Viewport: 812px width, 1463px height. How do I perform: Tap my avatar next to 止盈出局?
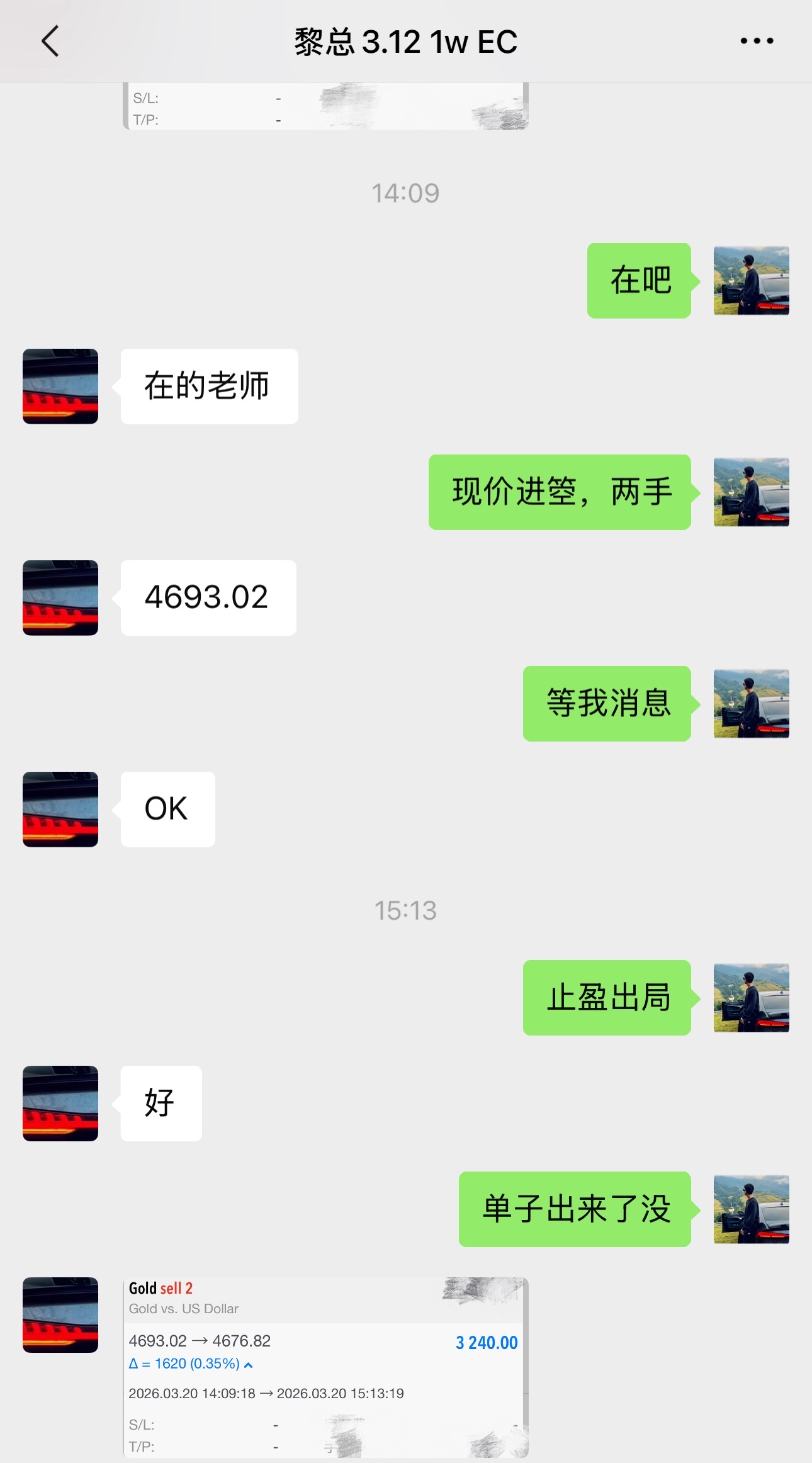[751, 998]
